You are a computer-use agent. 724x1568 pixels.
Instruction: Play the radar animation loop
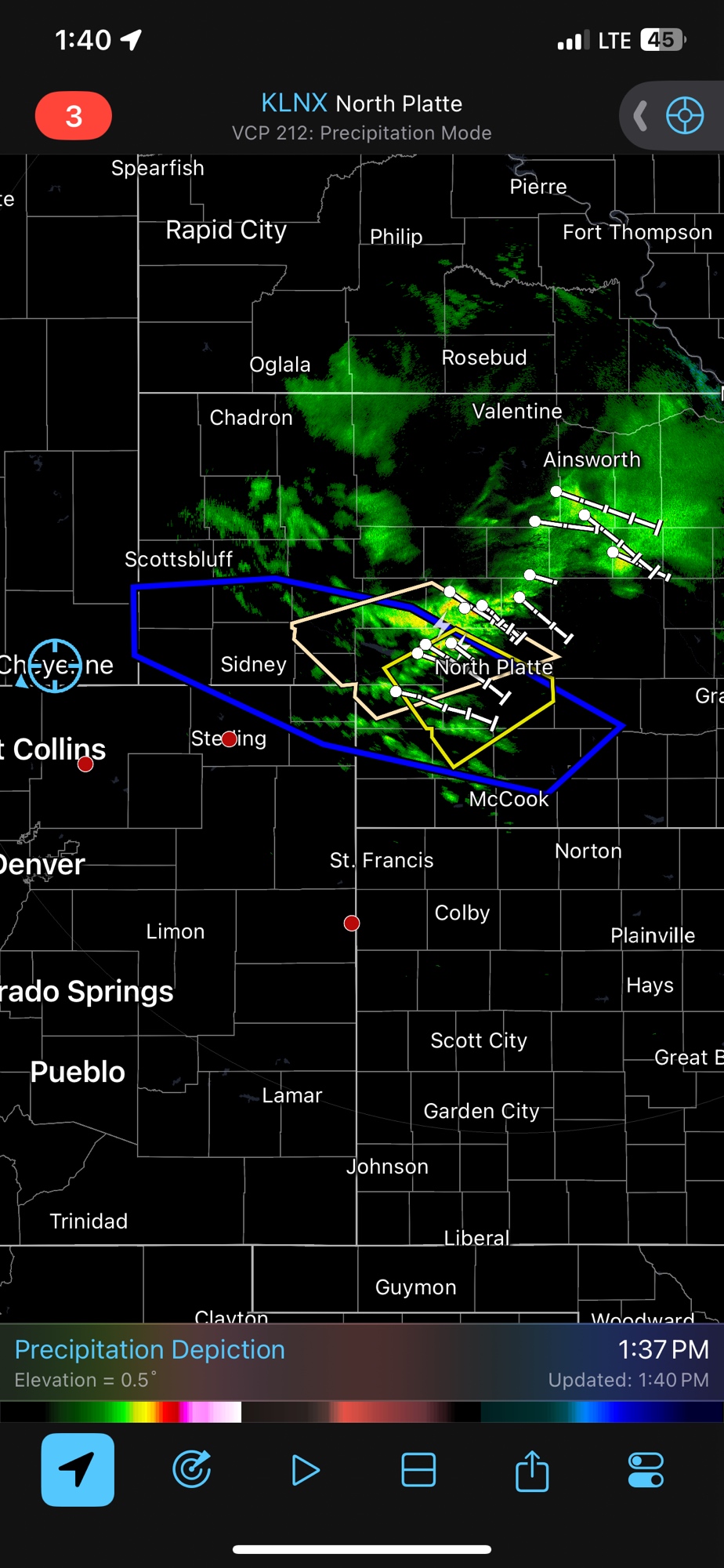coord(305,1470)
